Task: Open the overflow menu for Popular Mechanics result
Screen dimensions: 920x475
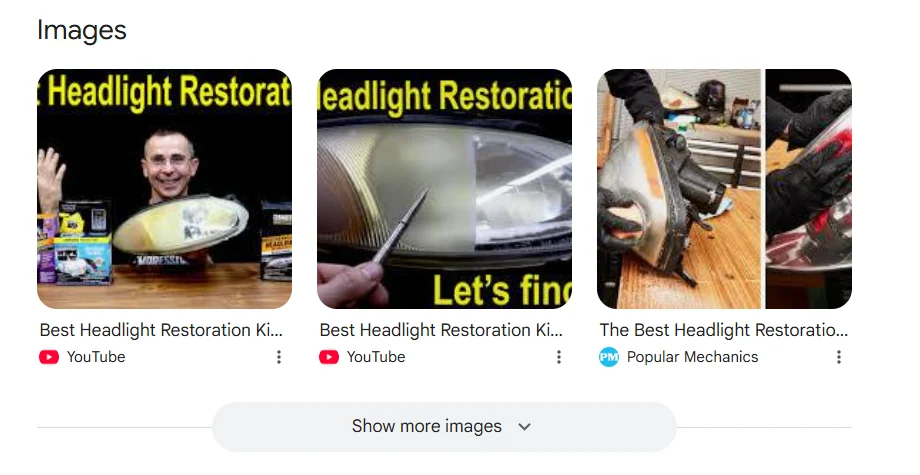Action: click(x=838, y=357)
